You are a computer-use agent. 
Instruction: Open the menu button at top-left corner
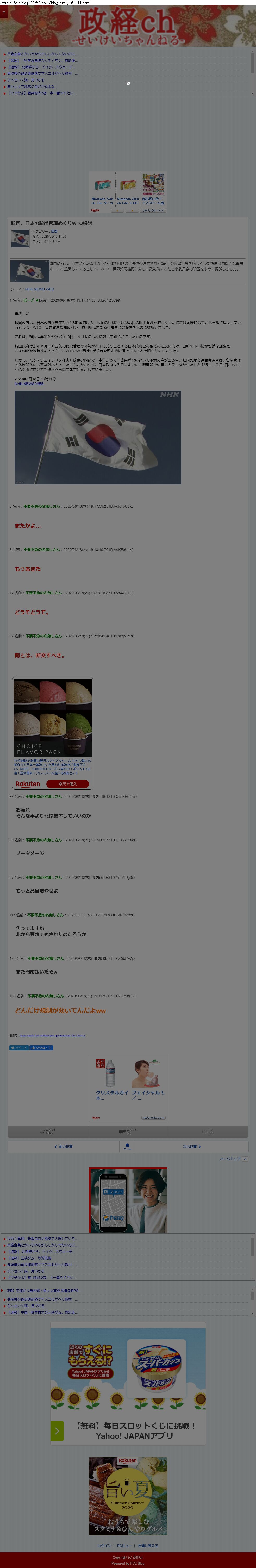4,11
